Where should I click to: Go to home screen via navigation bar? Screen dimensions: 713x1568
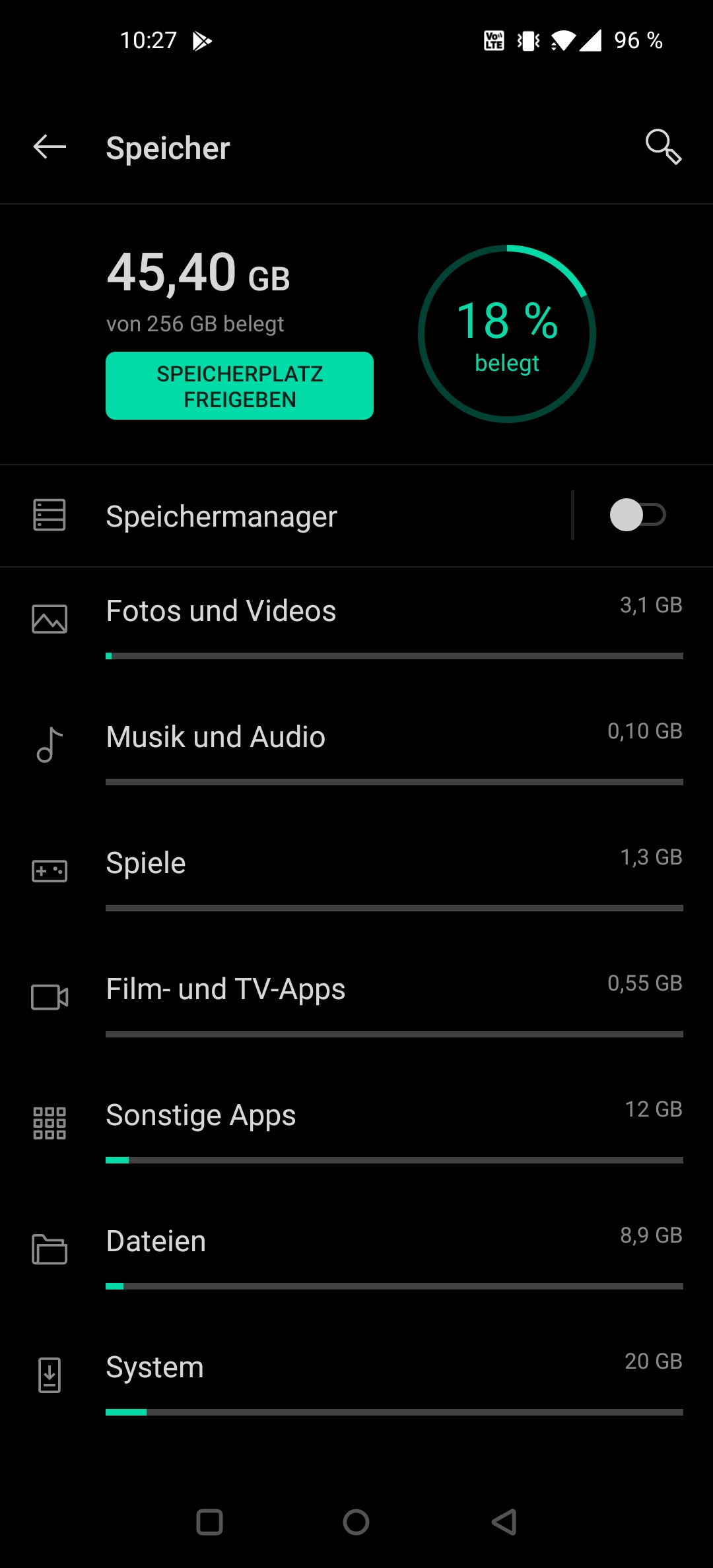(x=356, y=1522)
